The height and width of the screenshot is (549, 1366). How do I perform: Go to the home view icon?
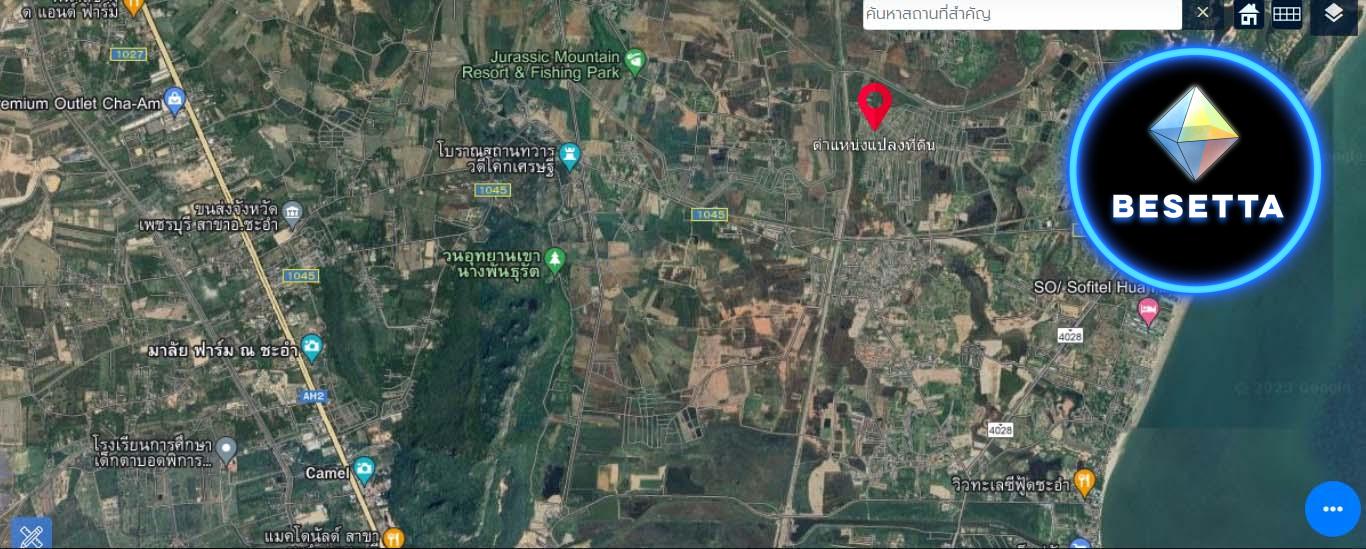click(1249, 14)
